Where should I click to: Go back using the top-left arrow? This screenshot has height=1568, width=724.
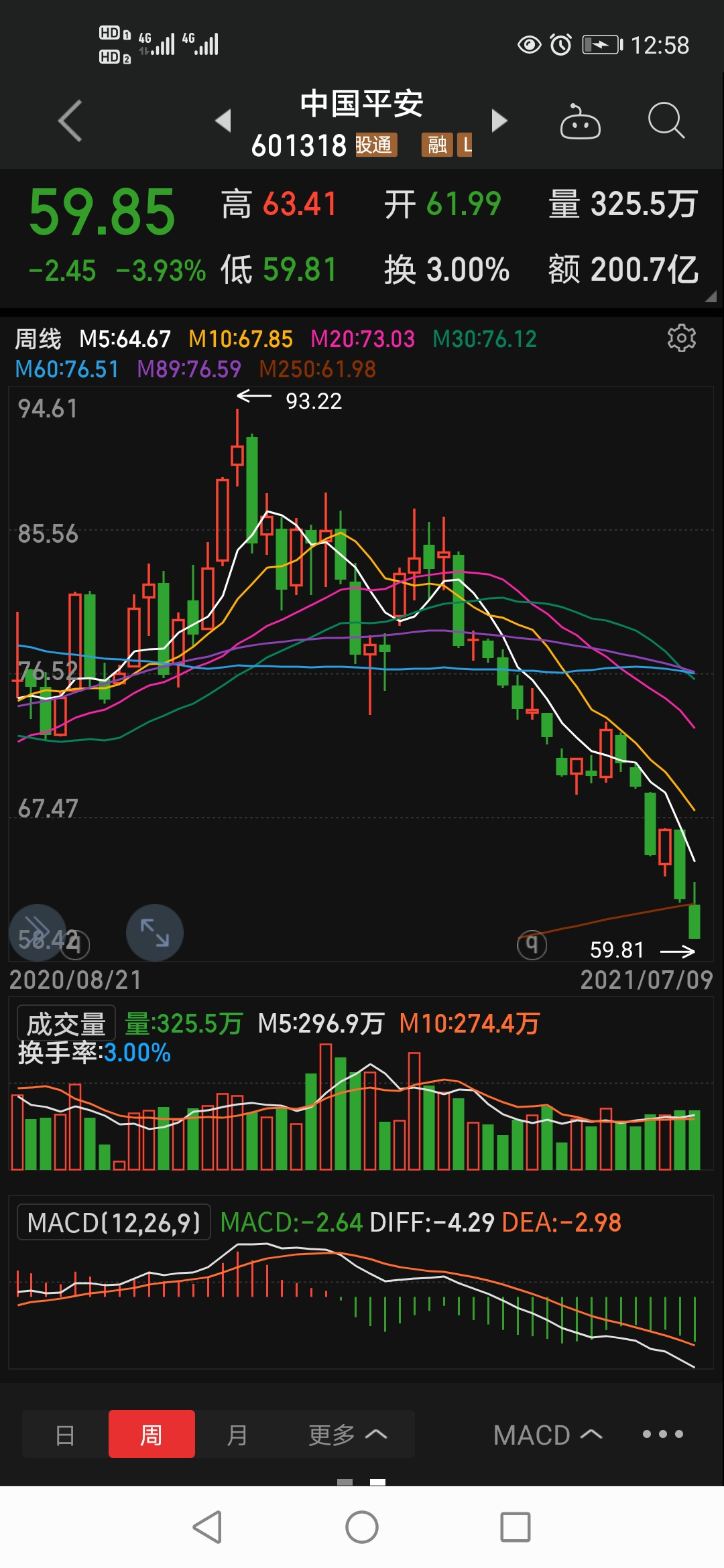click(x=70, y=121)
